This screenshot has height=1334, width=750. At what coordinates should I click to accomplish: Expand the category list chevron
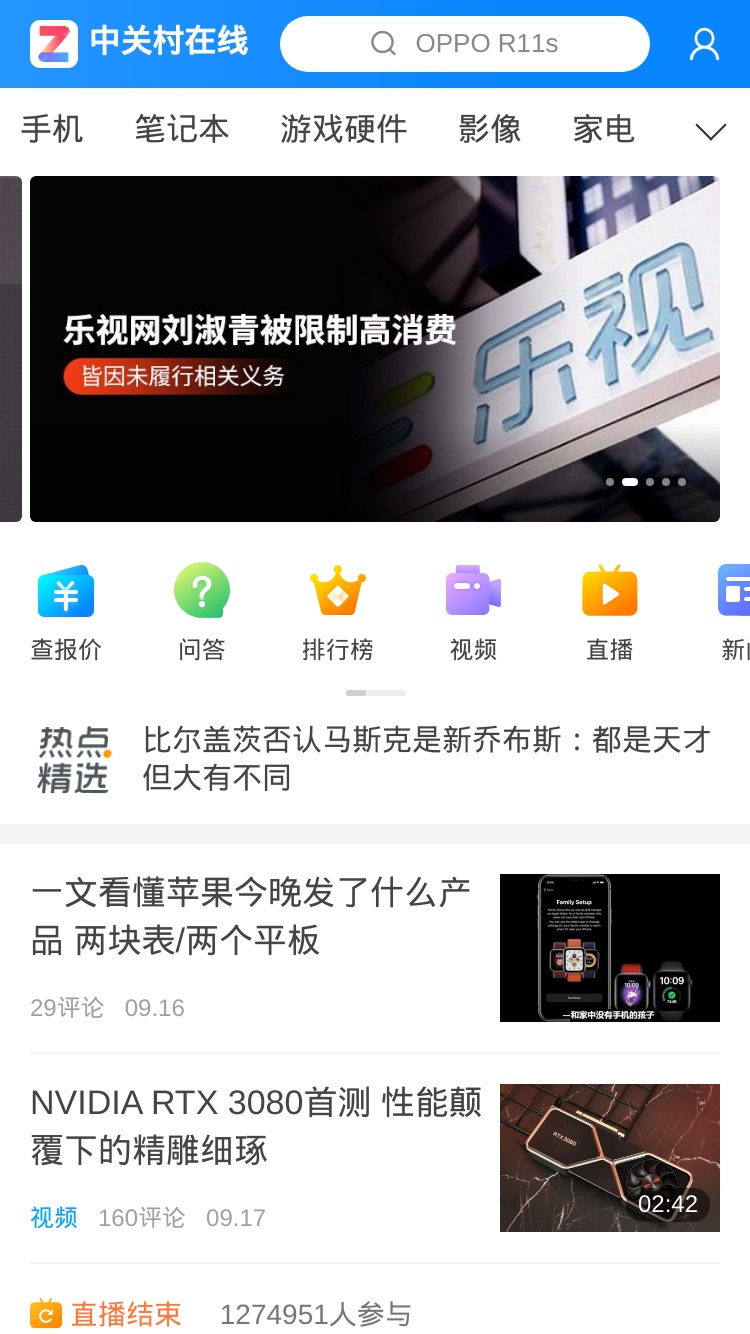tap(710, 131)
